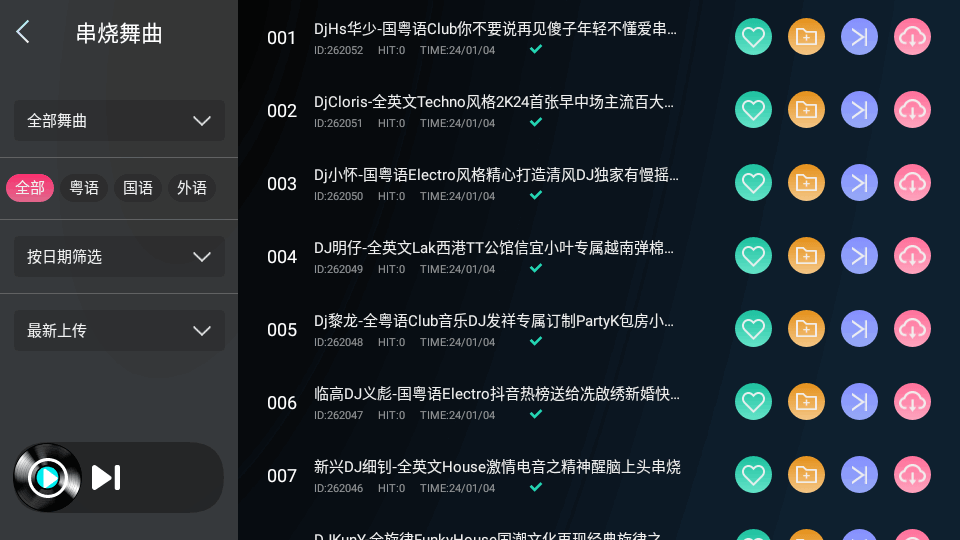This screenshot has height=540, width=960.
Task: Download track 004 by DJ明仔
Action: (912, 256)
